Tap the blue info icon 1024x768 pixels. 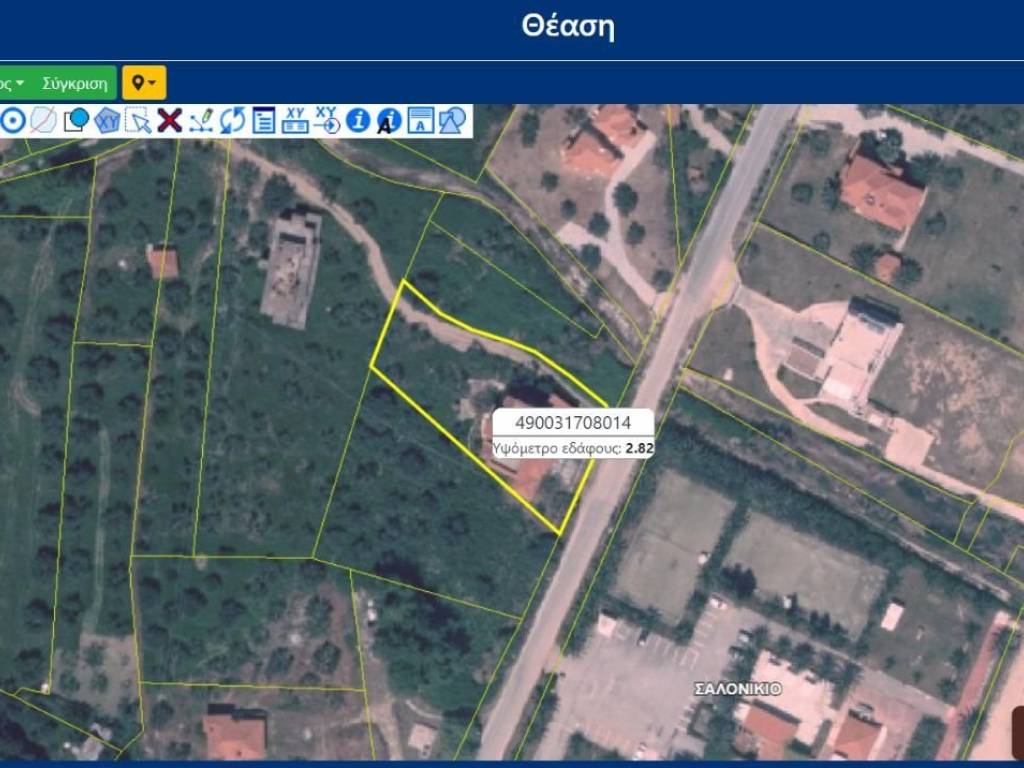(358, 121)
